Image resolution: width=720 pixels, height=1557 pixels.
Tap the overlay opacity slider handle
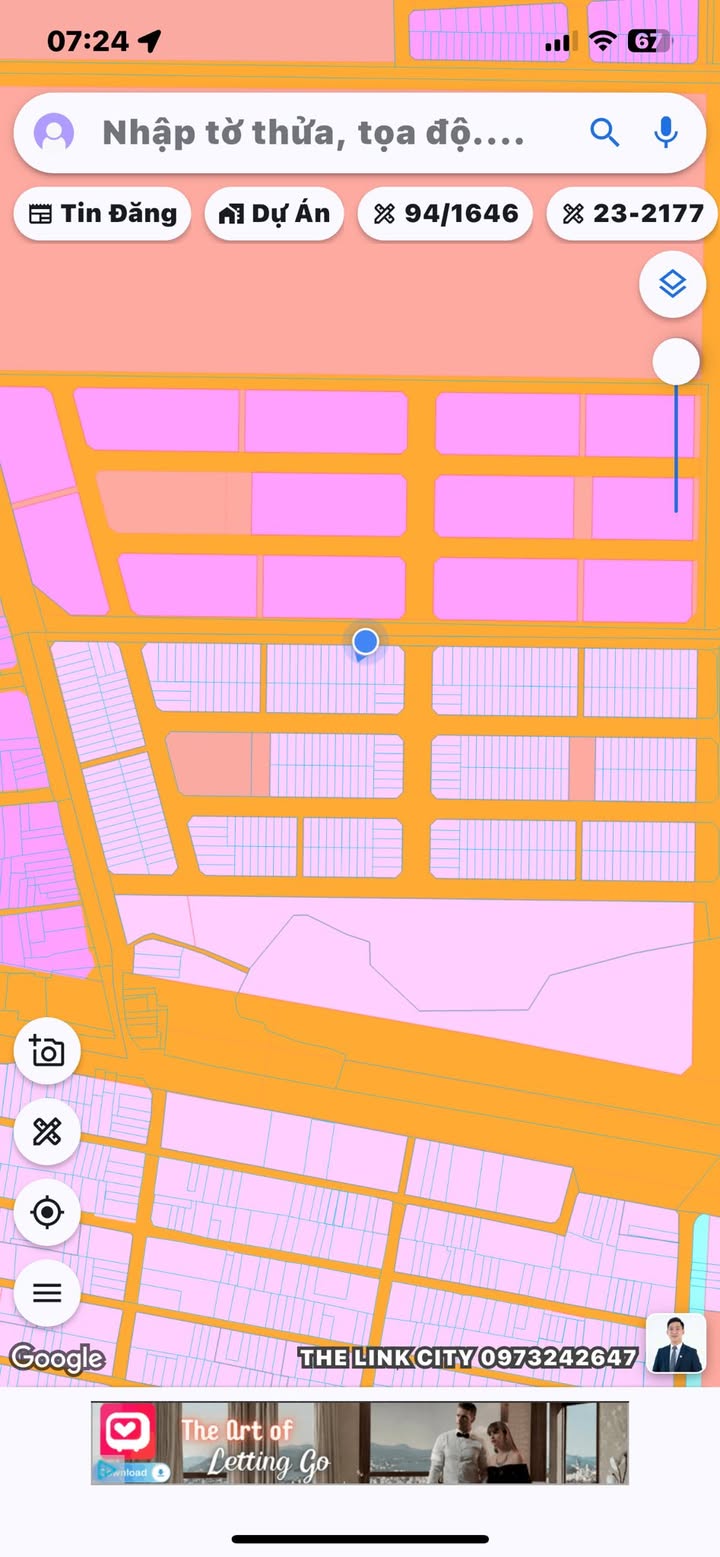coord(676,361)
